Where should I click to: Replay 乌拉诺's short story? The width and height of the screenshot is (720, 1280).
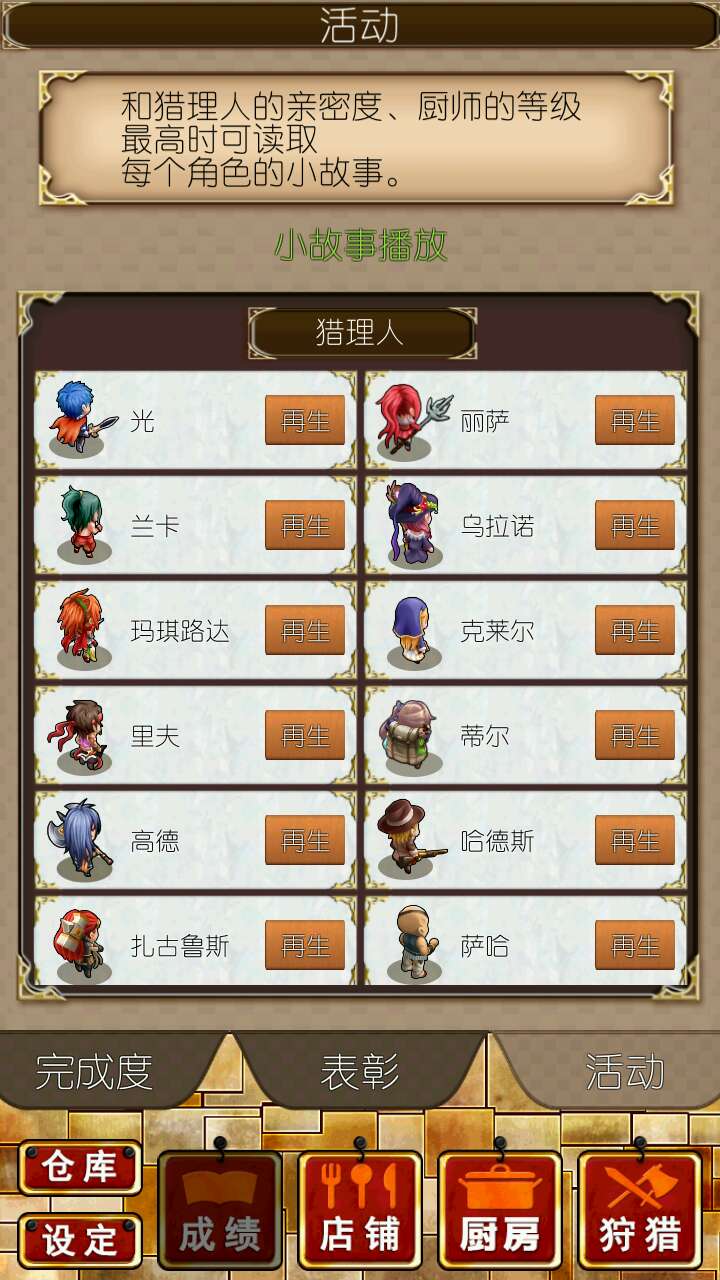[x=635, y=525]
